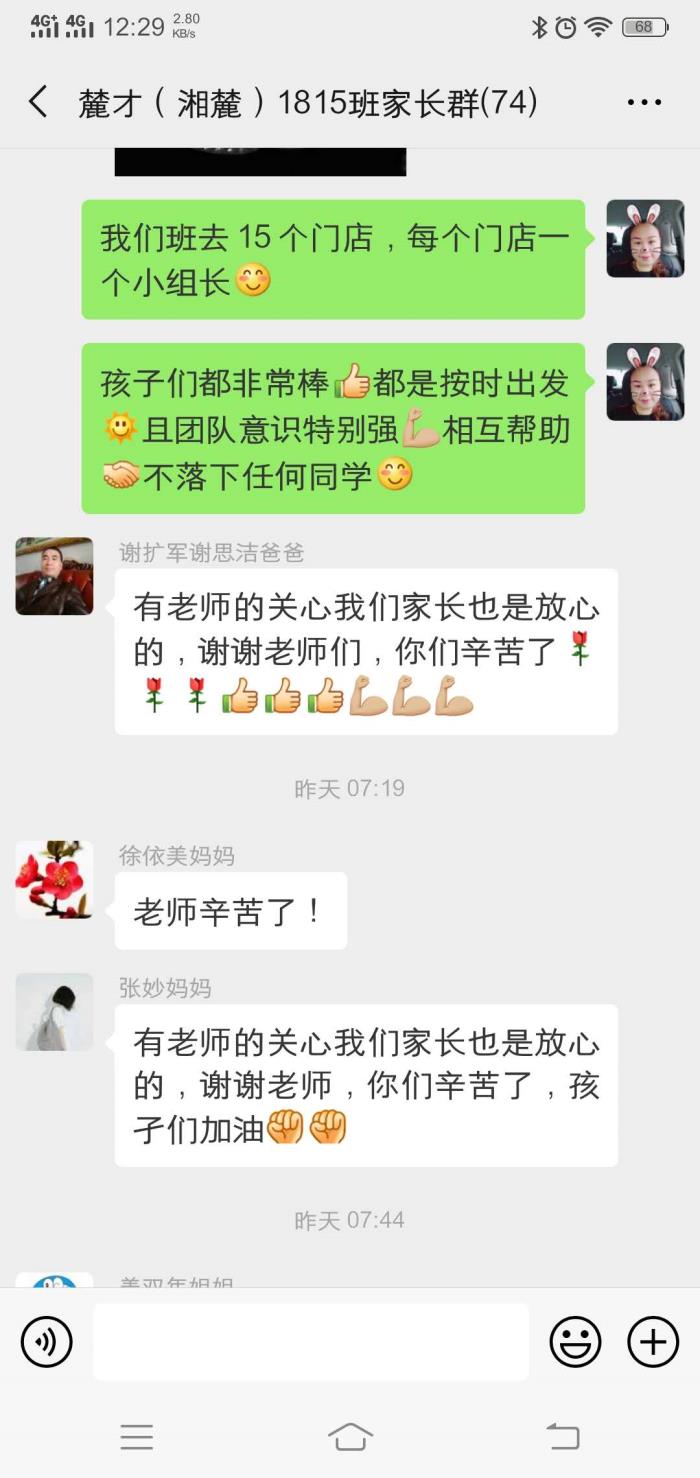The height and width of the screenshot is (1478, 700).
Task: Tap the system home button
Action: tap(350, 1437)
